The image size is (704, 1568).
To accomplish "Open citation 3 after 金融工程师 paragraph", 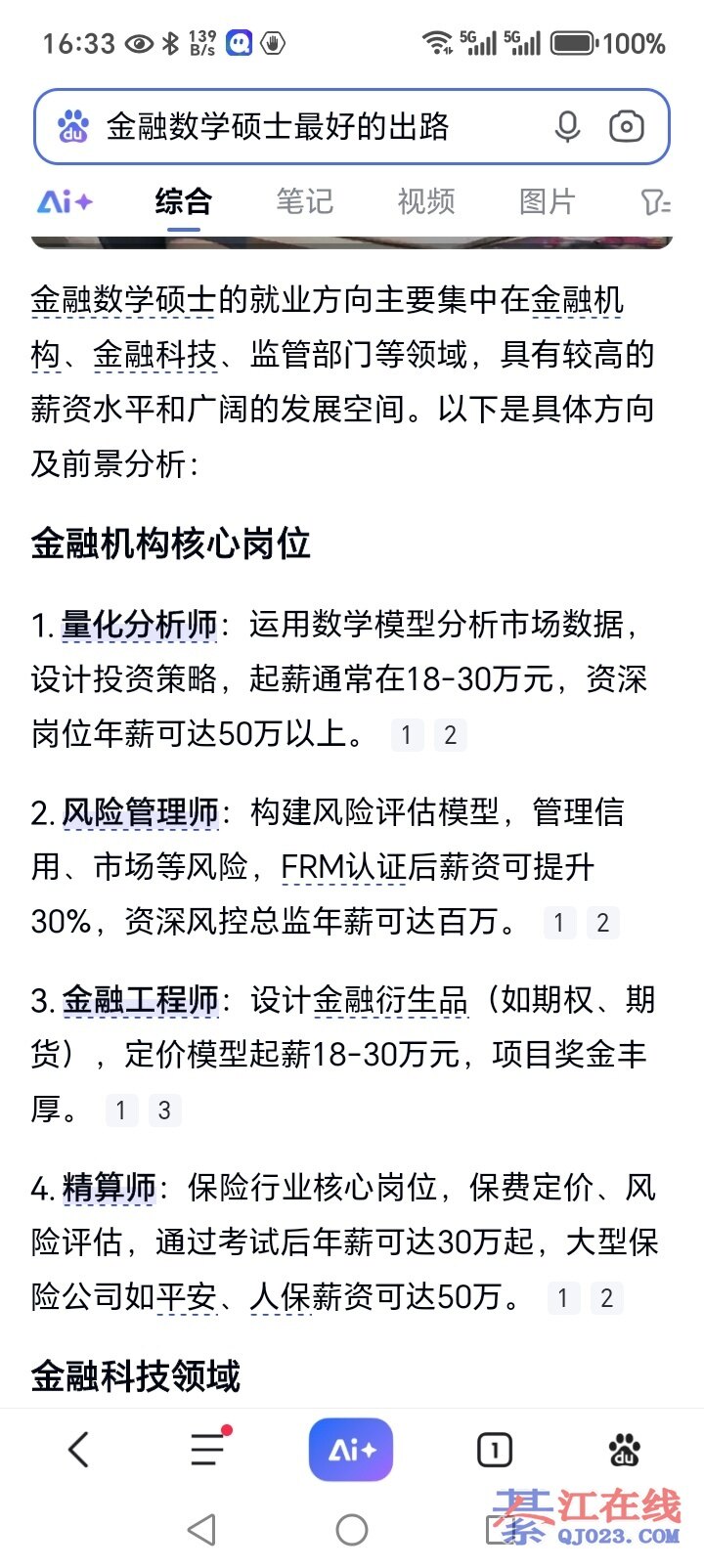I will [164, 1111].
